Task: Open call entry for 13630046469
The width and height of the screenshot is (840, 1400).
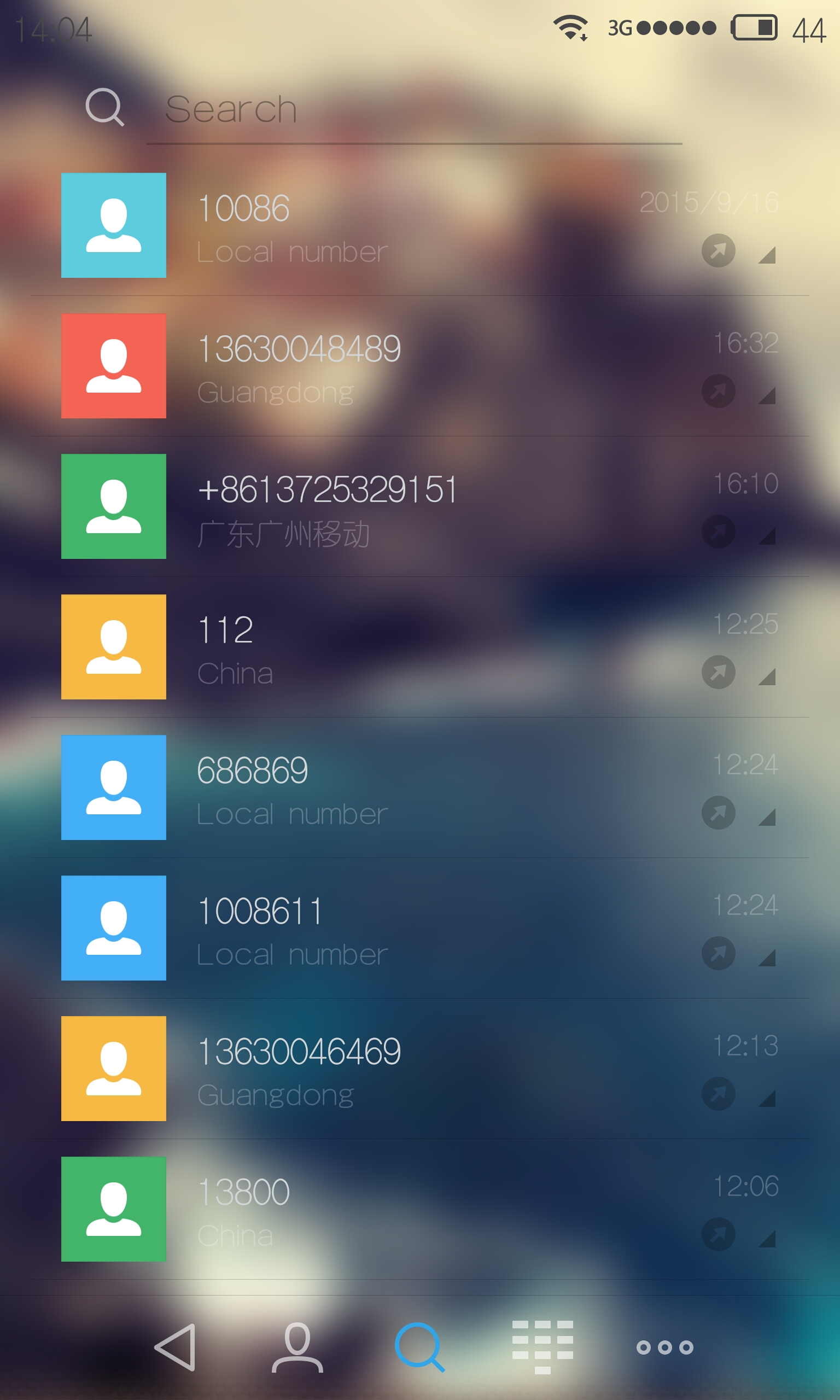Action: click(419, 1069)
